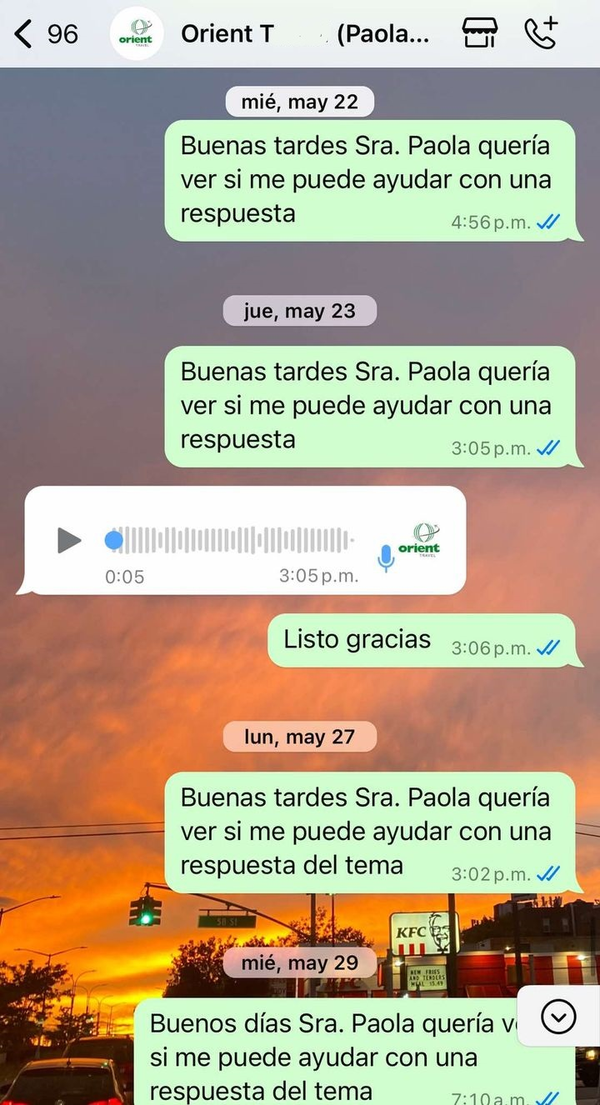
Task: Open the business catalog storefront icon
Action: click(x=480, y=34)
